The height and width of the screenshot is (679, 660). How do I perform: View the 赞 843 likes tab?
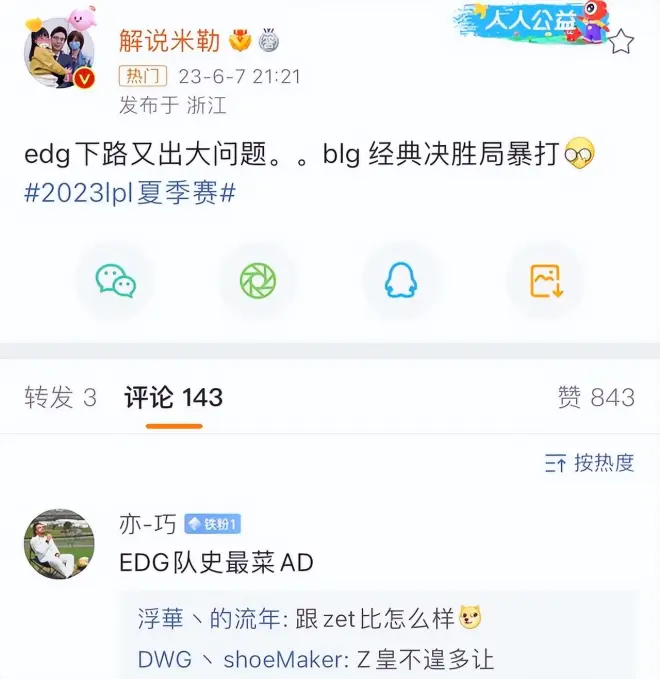point(596,397)
